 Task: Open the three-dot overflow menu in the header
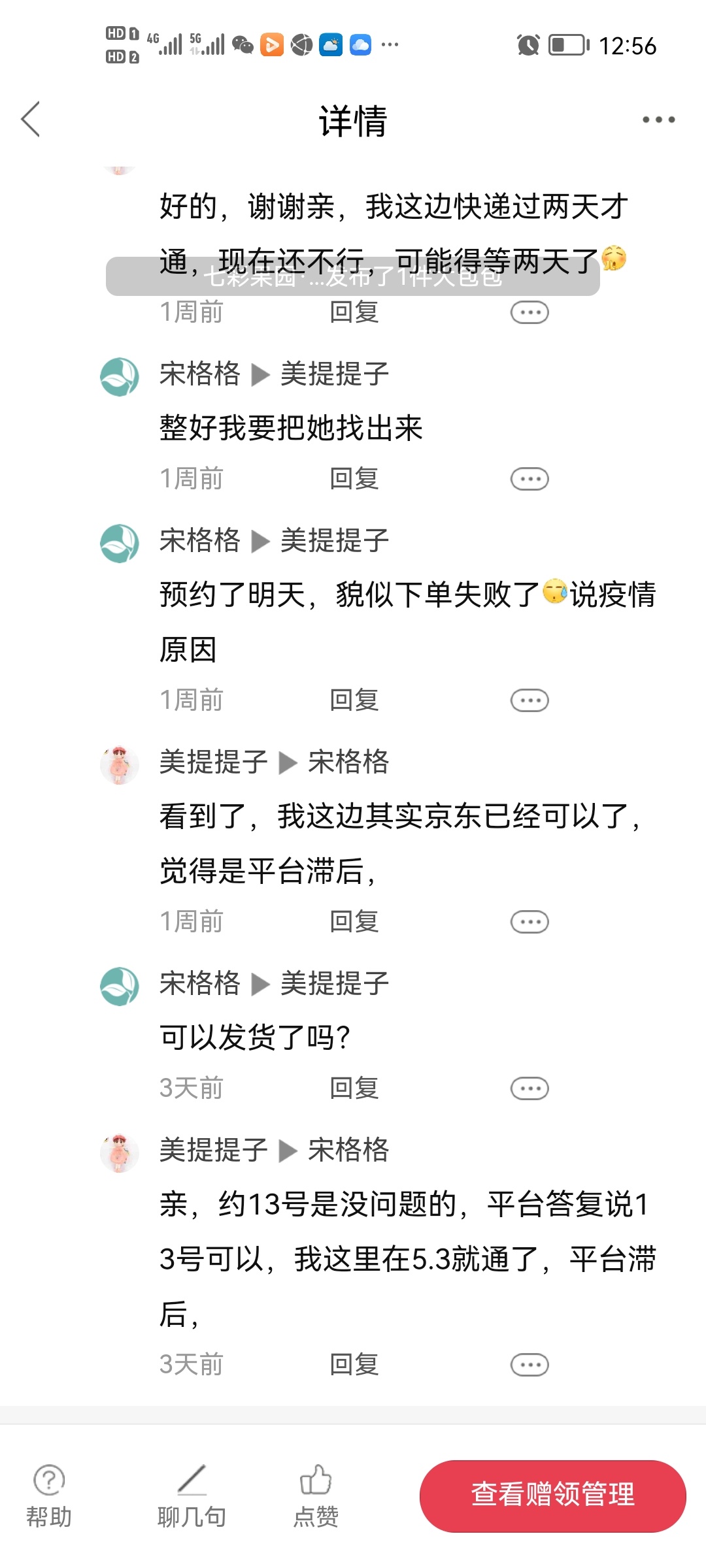pos(658,120)
